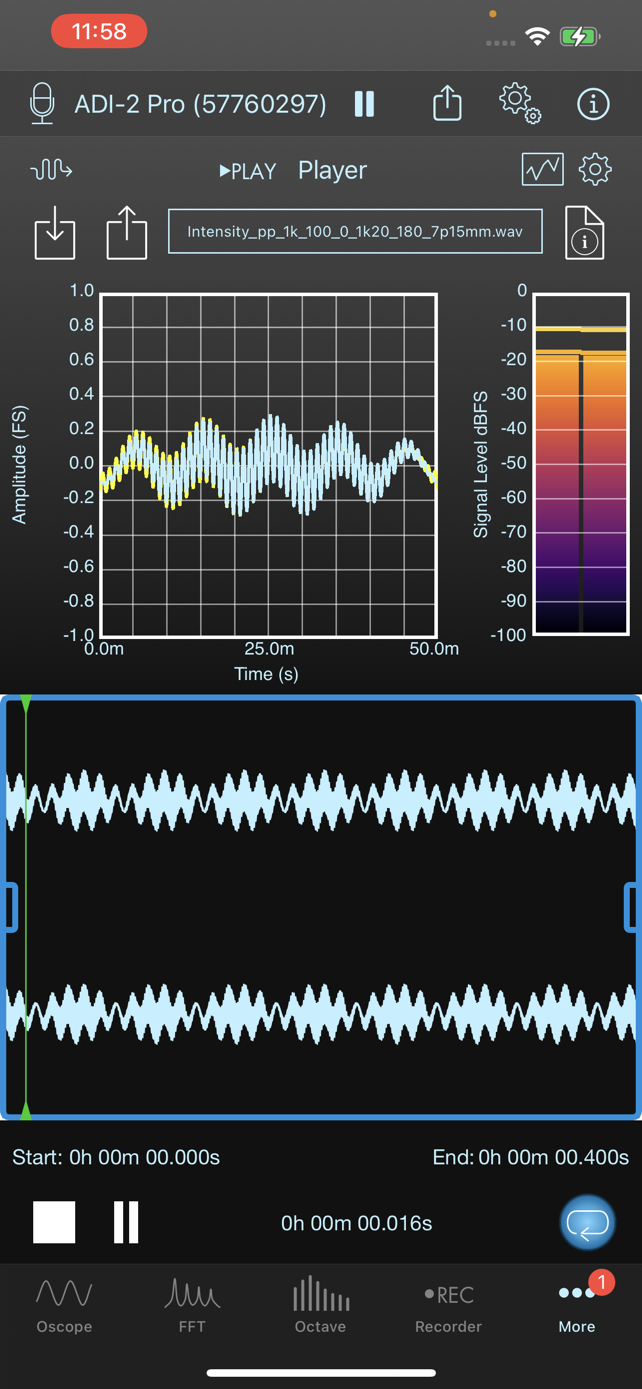Open the share sheet in top bar
The image size is (642, 1389).
point(447,103)
